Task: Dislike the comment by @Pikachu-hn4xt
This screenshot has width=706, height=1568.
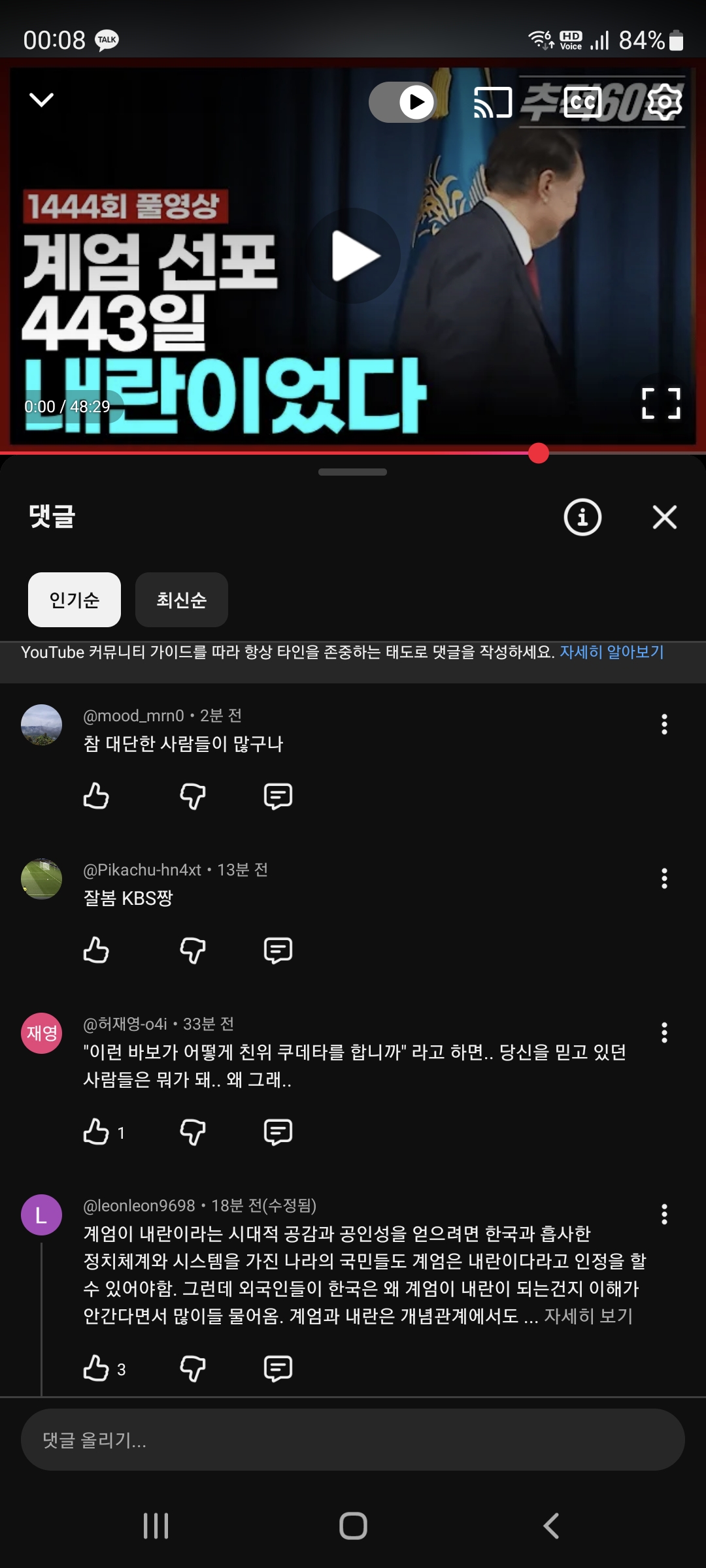Action: pyautogui.click(x=193, y=951)
